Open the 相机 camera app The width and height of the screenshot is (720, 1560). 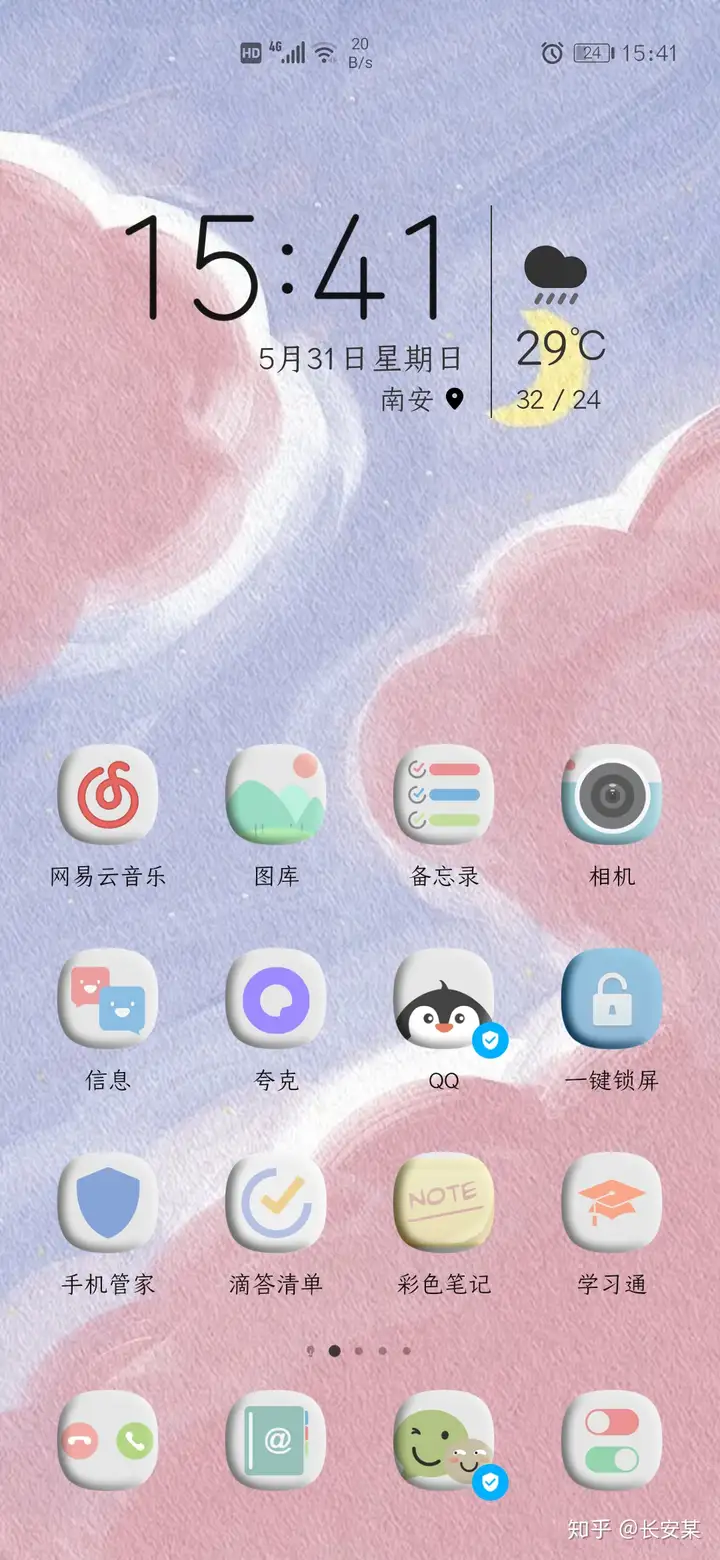[611, 794]
